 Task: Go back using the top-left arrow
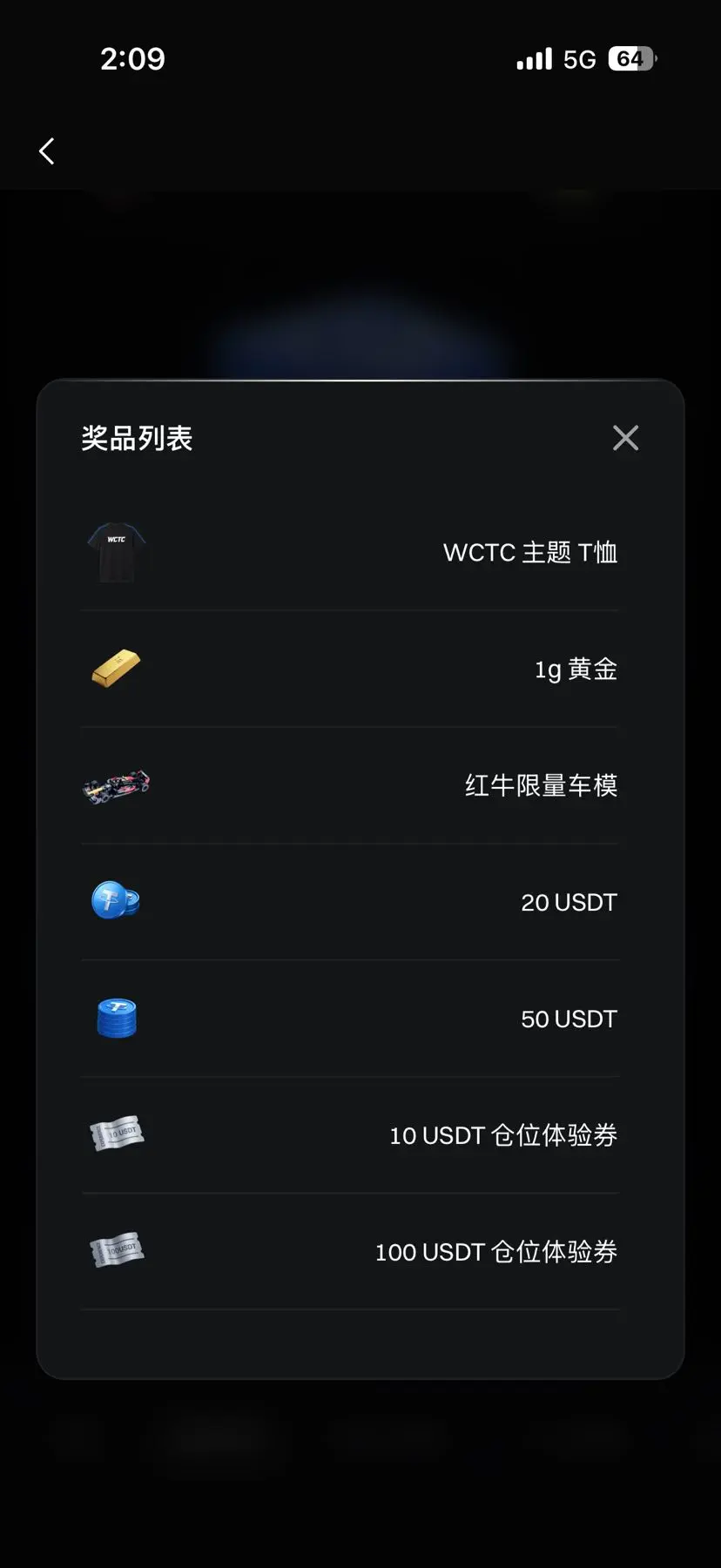(x=47, y=151)
